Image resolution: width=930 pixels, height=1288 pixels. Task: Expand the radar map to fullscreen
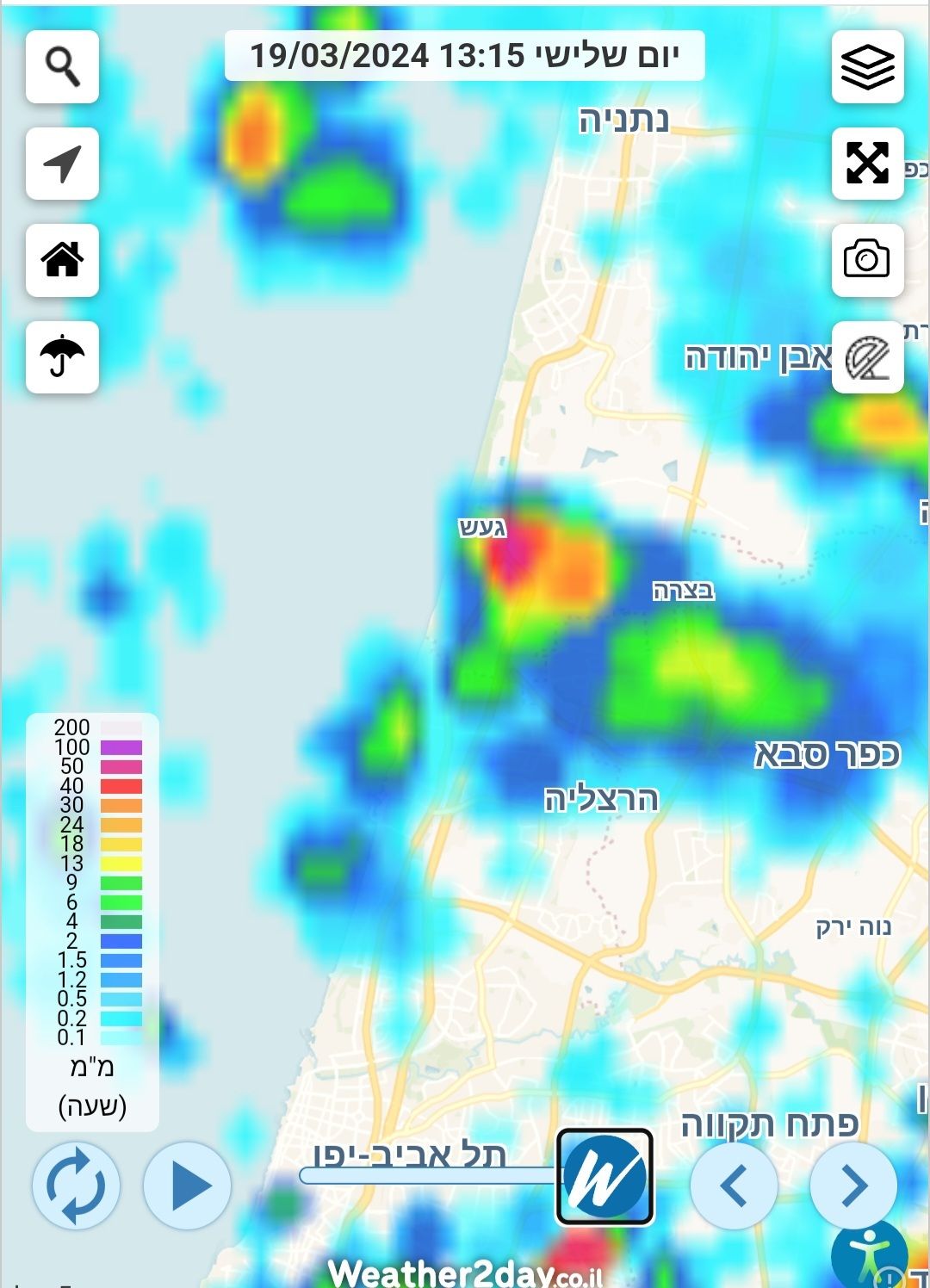867,164
